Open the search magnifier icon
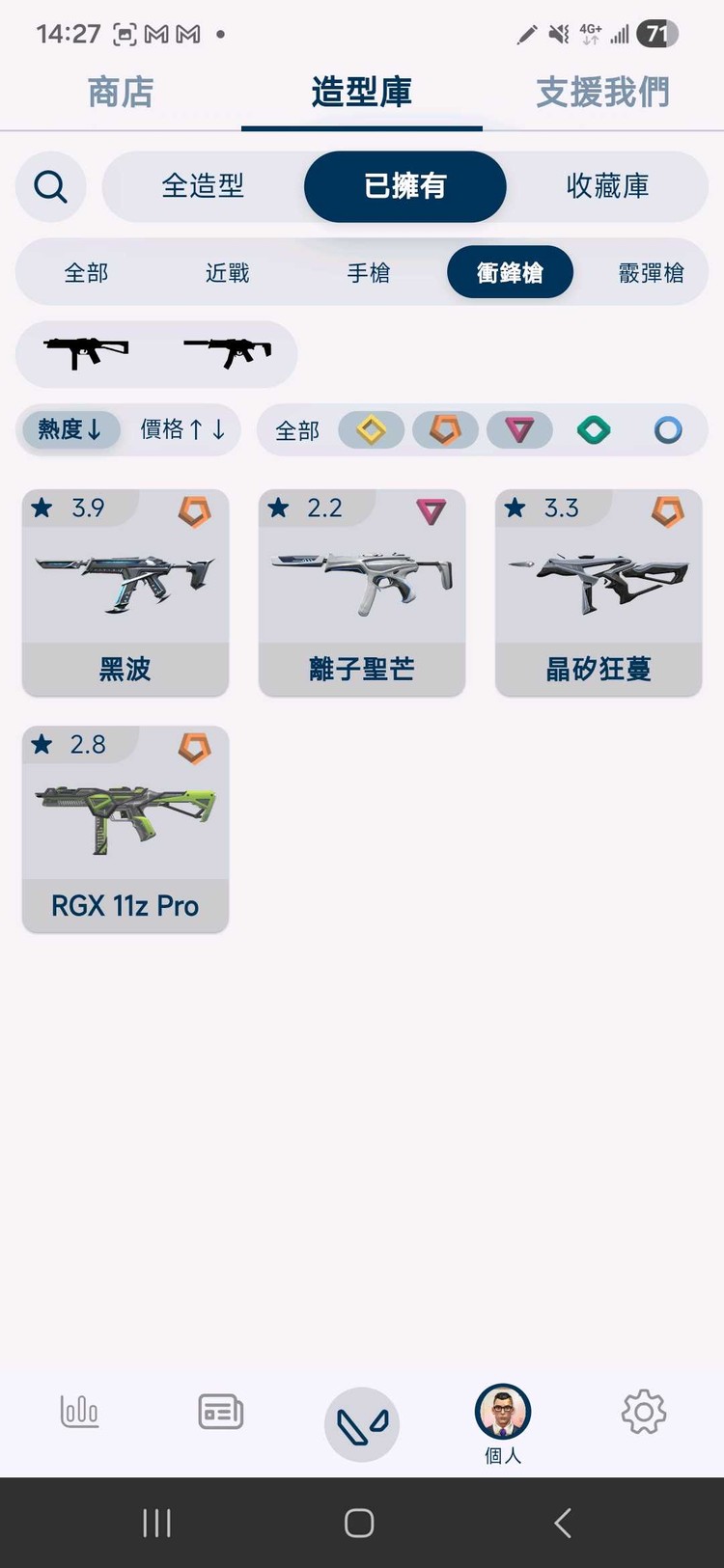Screen dimensions: 724x1568 pos(50,186)
